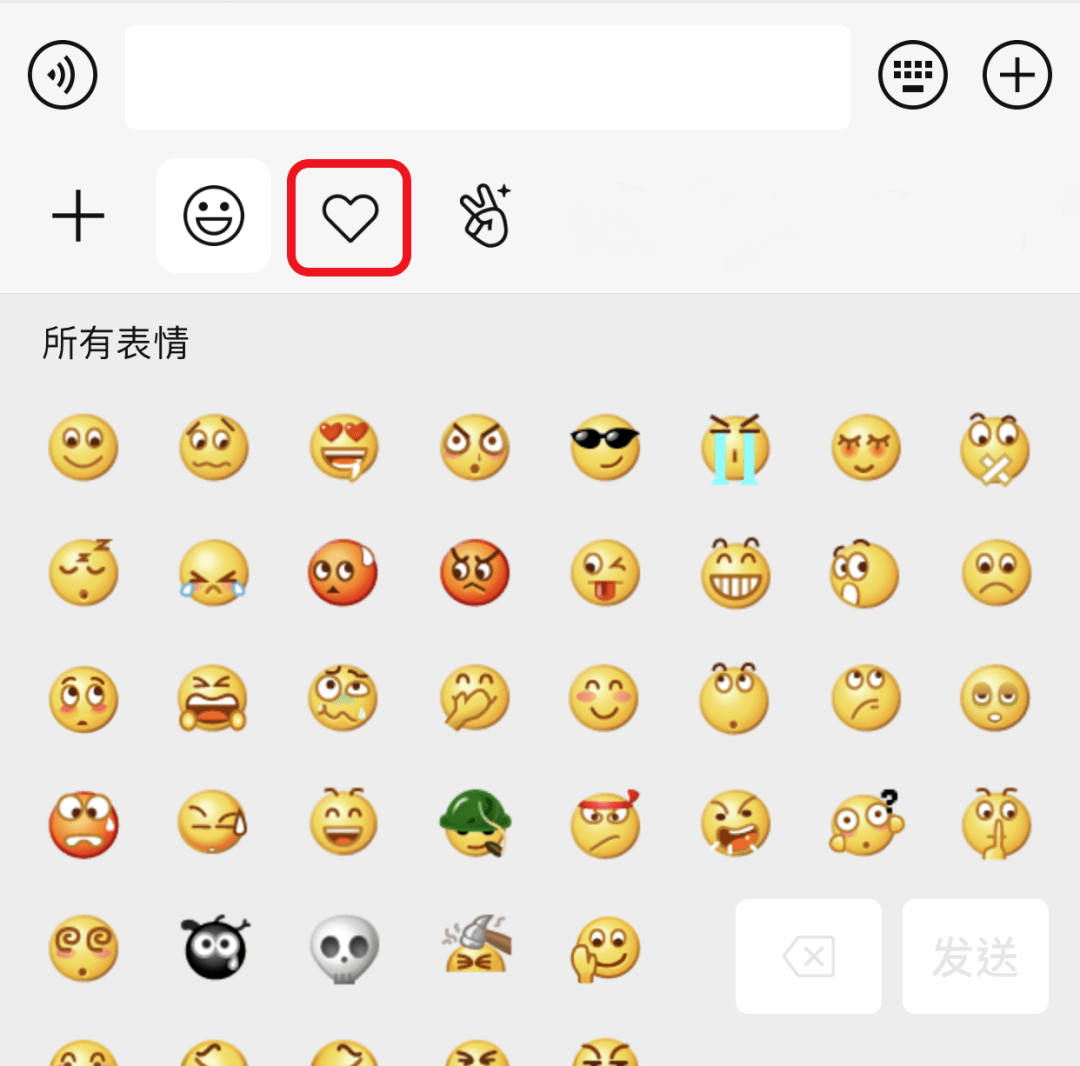This screenshot has height=1066, width=1080.
Task: Insert the white skull emoji
Action: (344, 948)
